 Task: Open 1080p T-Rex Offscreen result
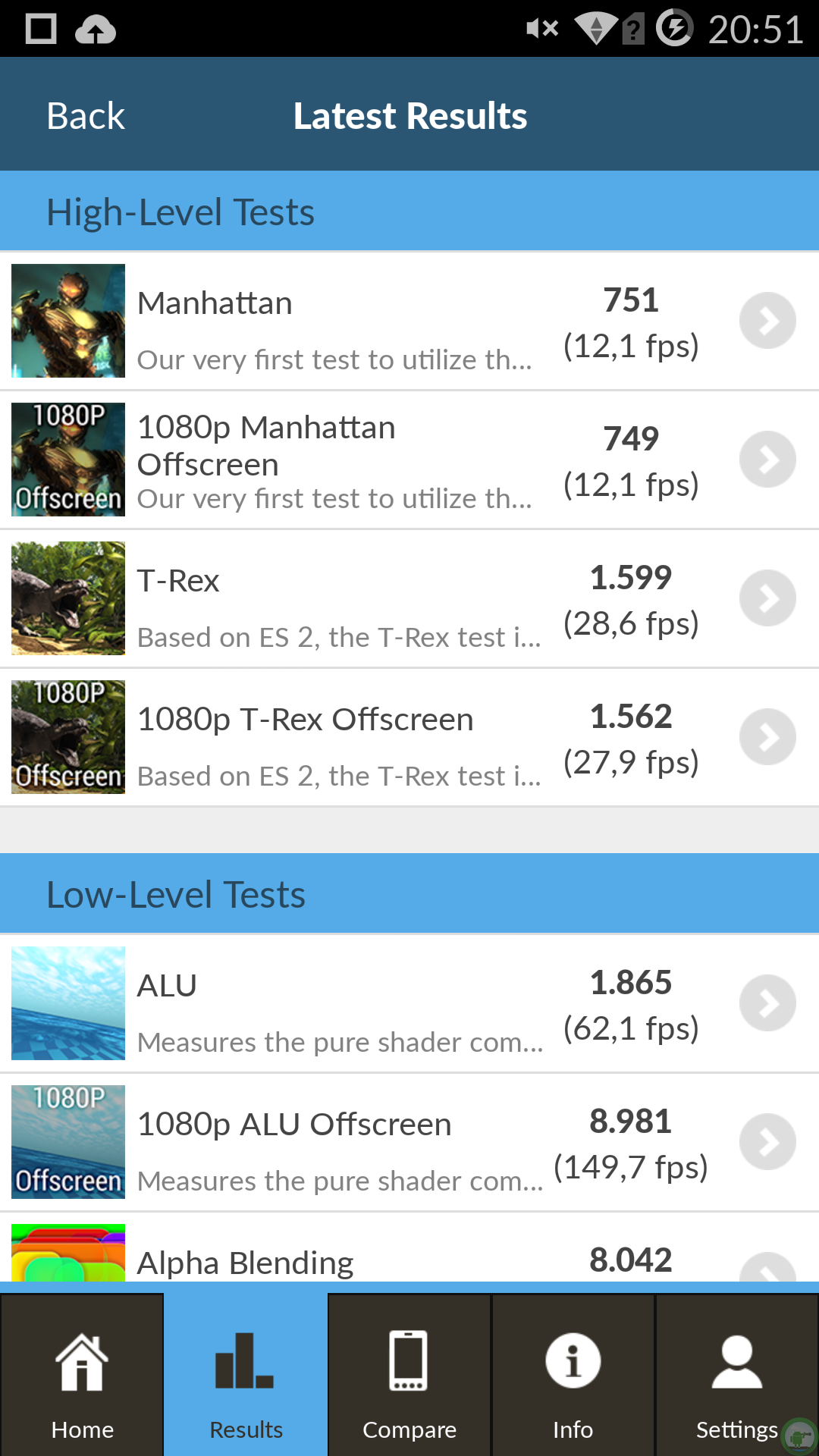pyautogui.click(x=409, y=737)
